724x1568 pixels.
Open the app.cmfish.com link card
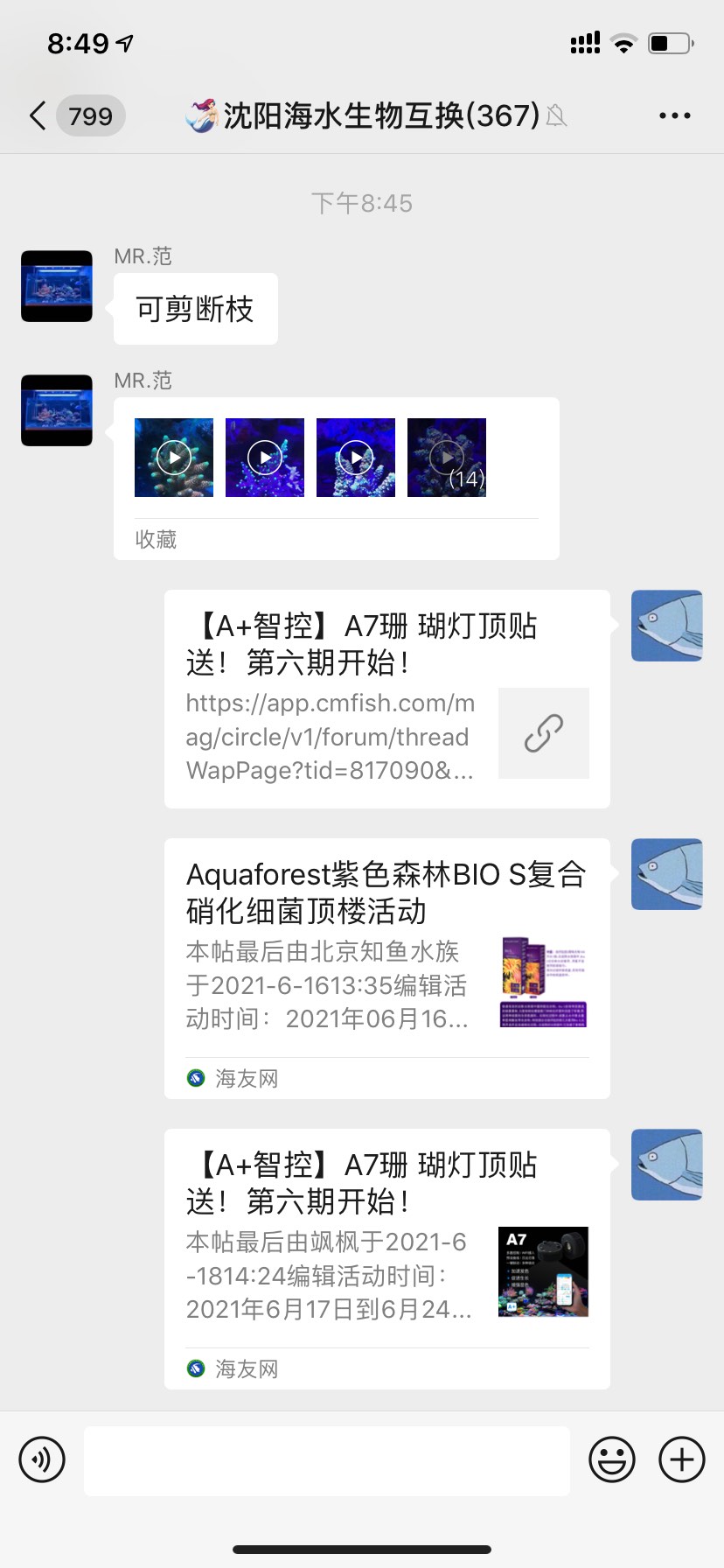tap(386, 698)
